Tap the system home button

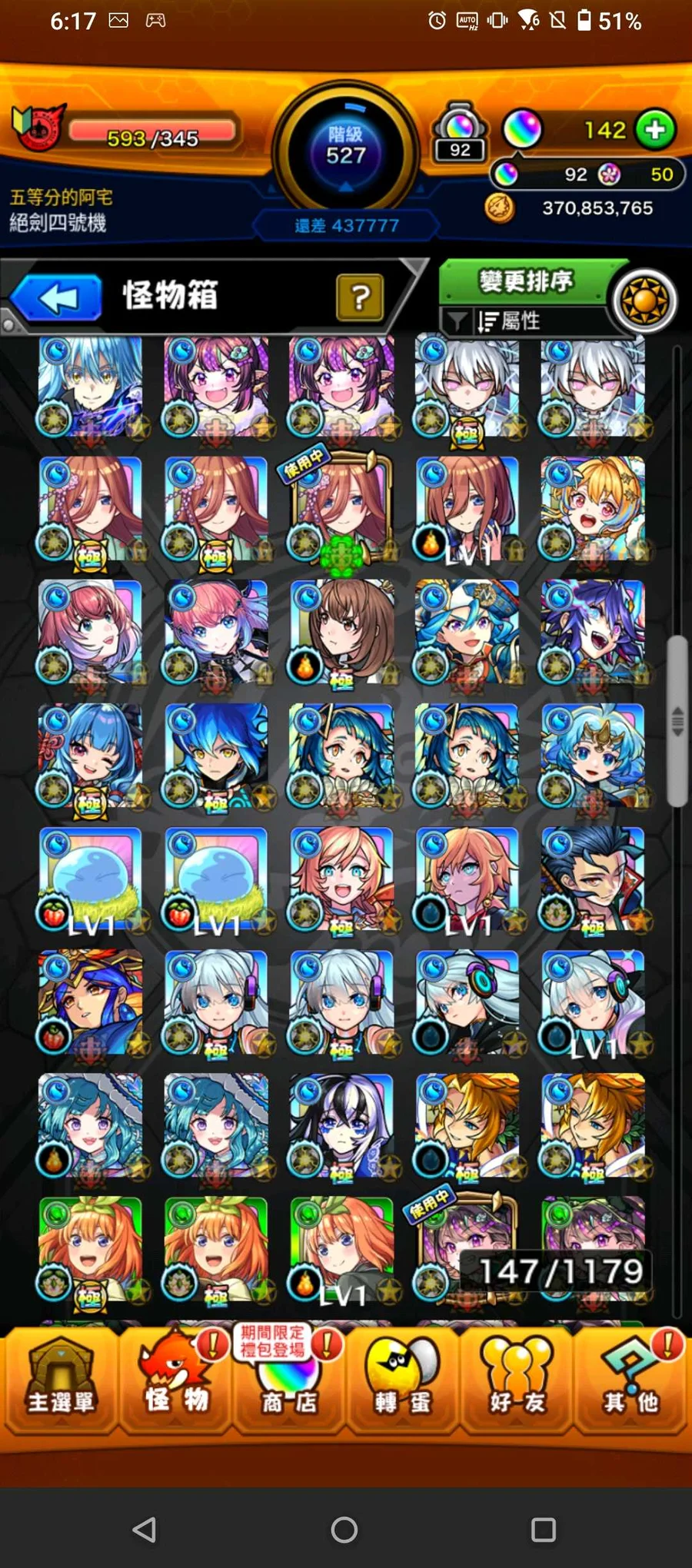click(344, 1530)
